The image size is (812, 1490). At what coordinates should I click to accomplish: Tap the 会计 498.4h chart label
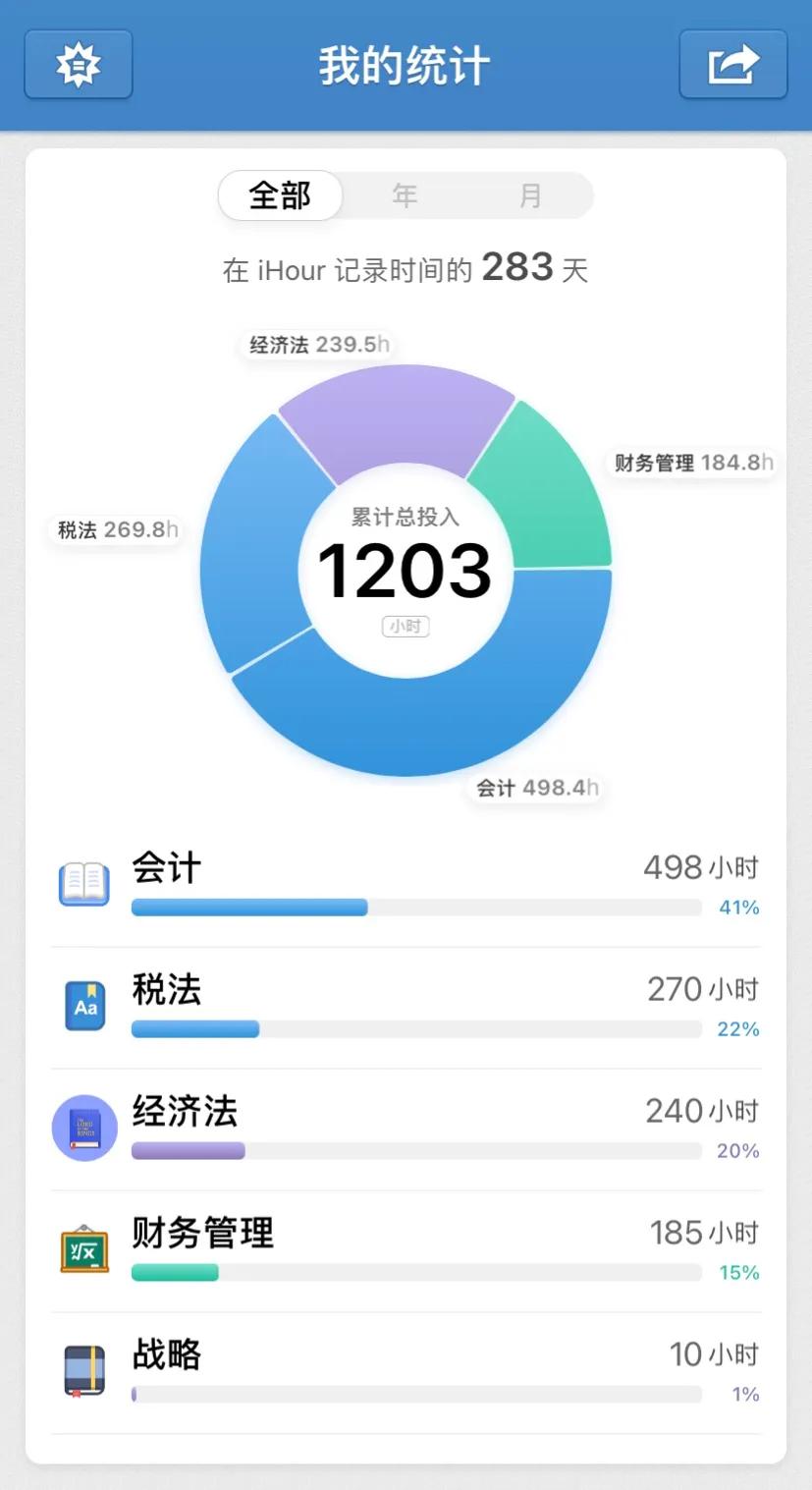tap(535, 787)
